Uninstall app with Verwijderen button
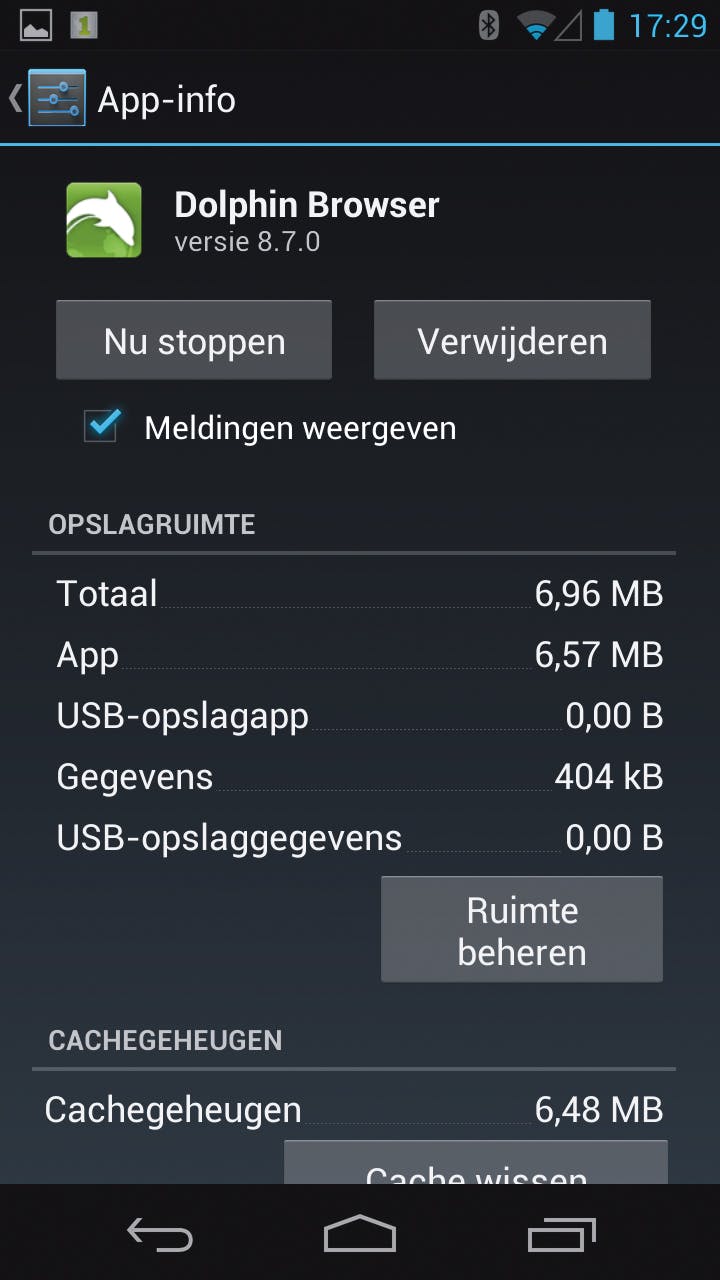This screenshot has height=1280, width=720. [x=512, y=341]
